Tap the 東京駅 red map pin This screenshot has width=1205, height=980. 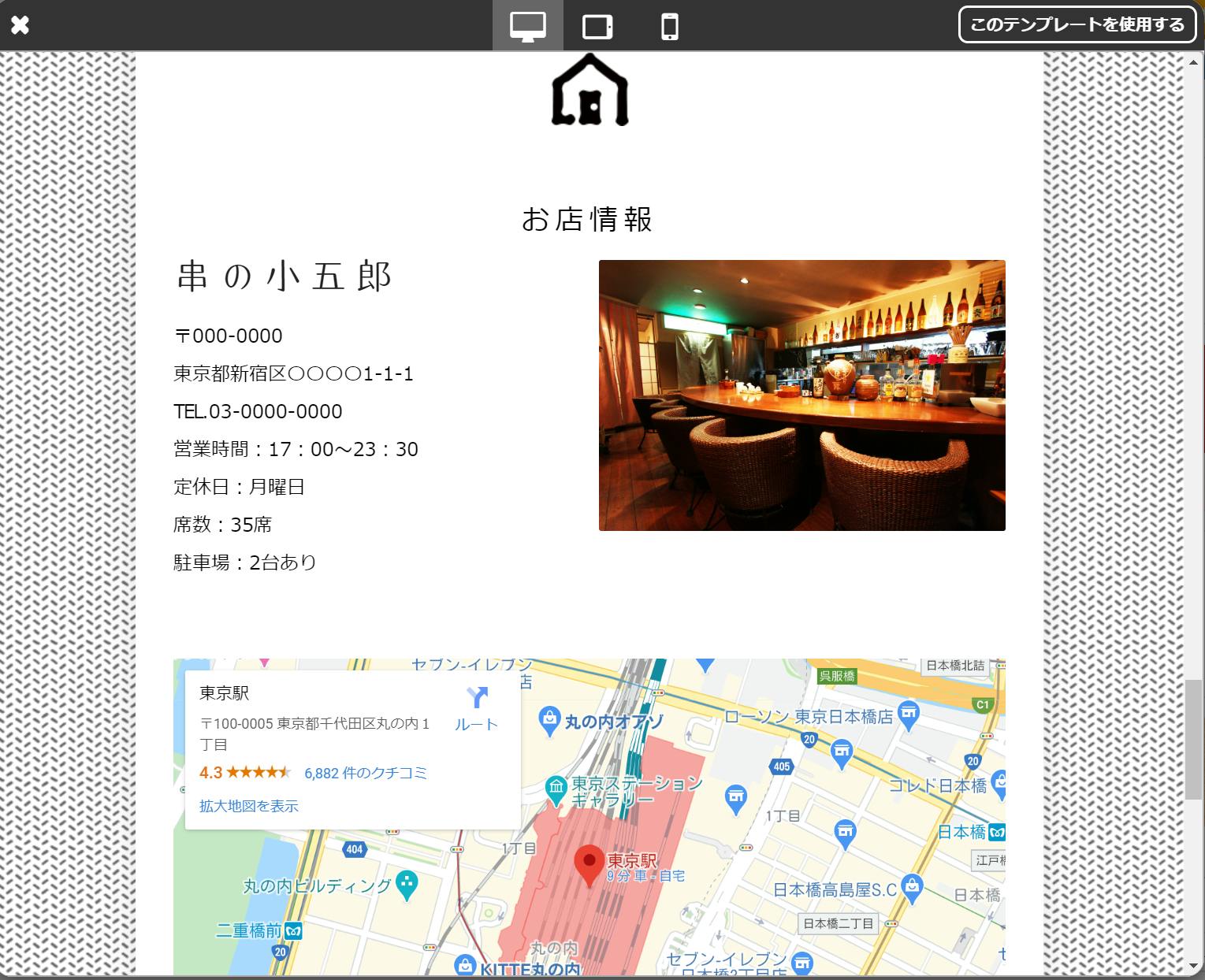coord(589,864)
